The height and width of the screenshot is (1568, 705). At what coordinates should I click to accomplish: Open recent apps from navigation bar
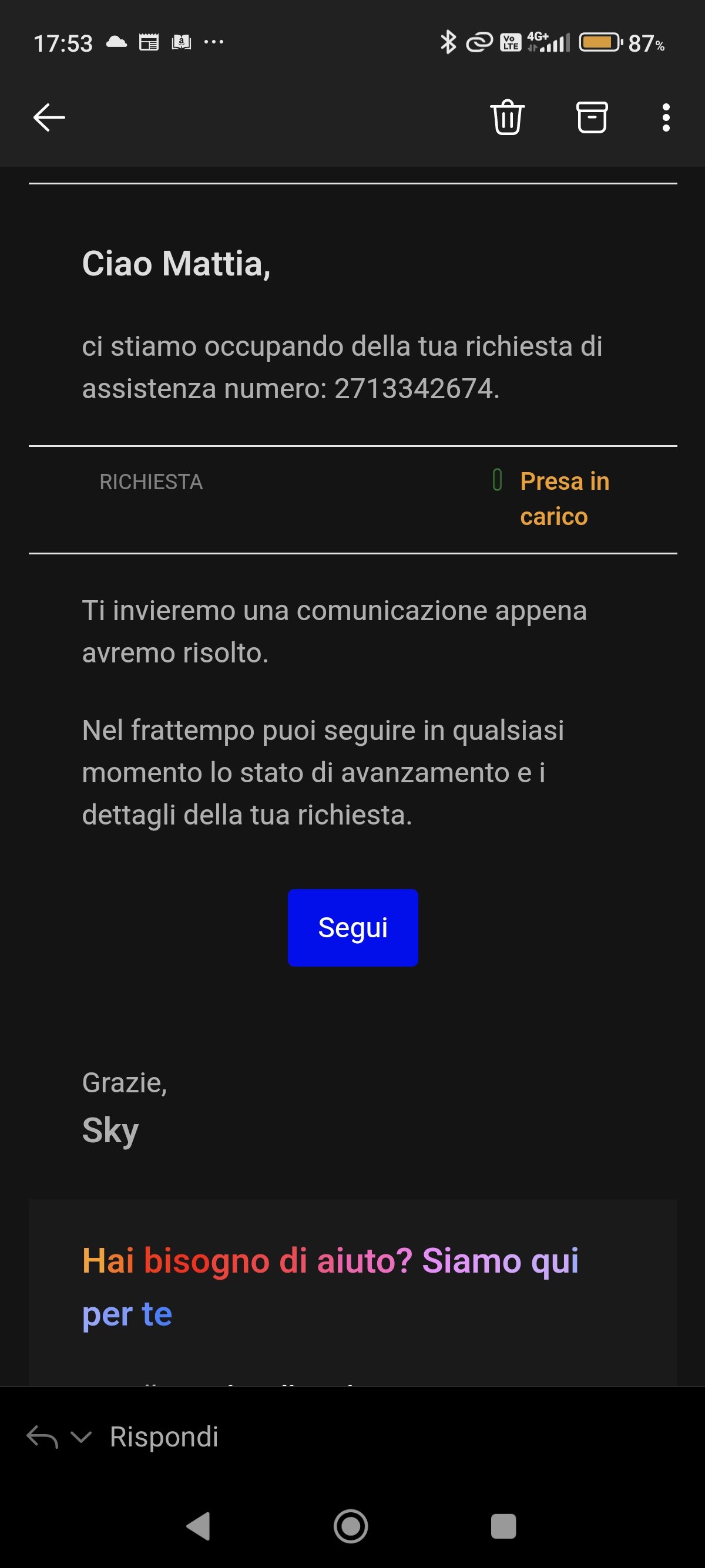[503, 1526]
